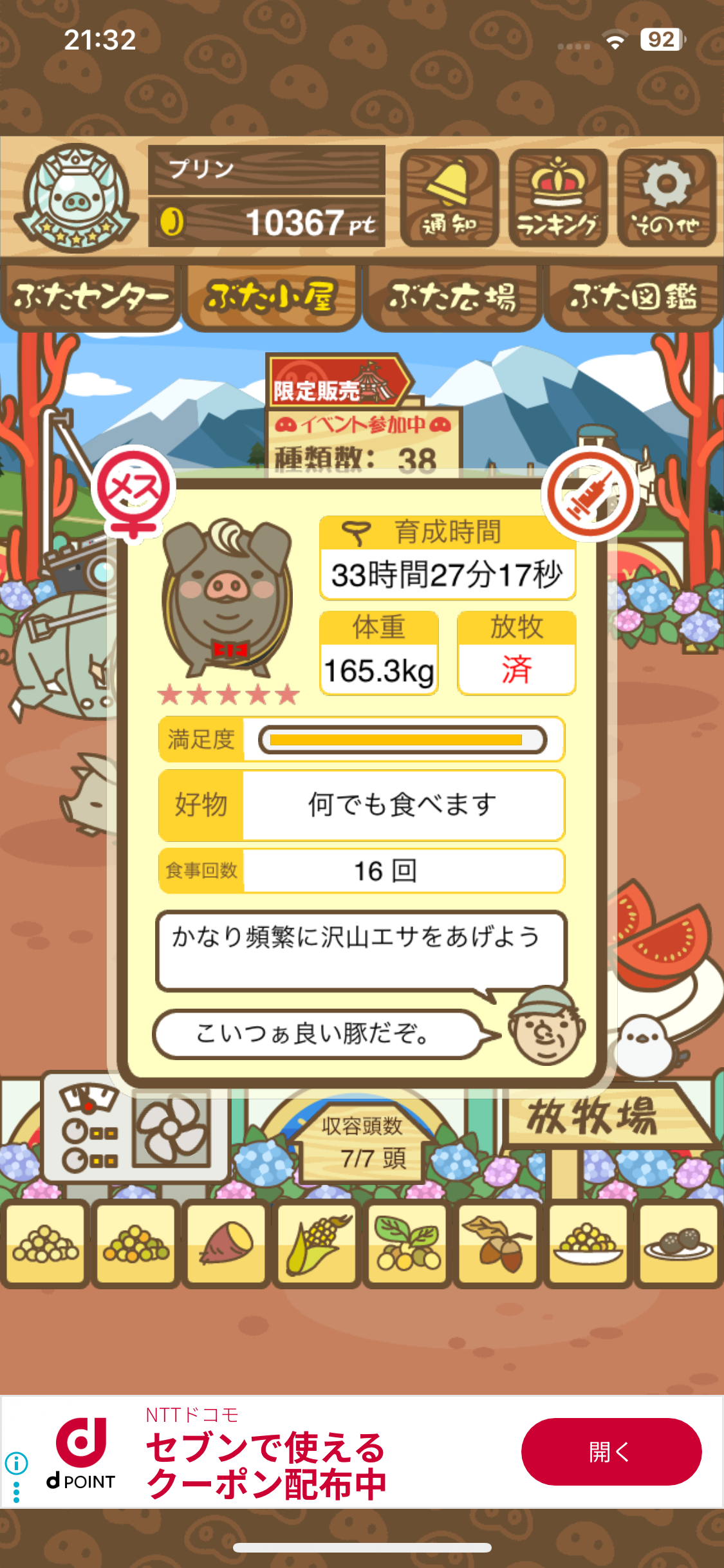Switch to the ぶたセンター tab
The height and width of the screenshot is (1568, 724).
coord(90,297)
